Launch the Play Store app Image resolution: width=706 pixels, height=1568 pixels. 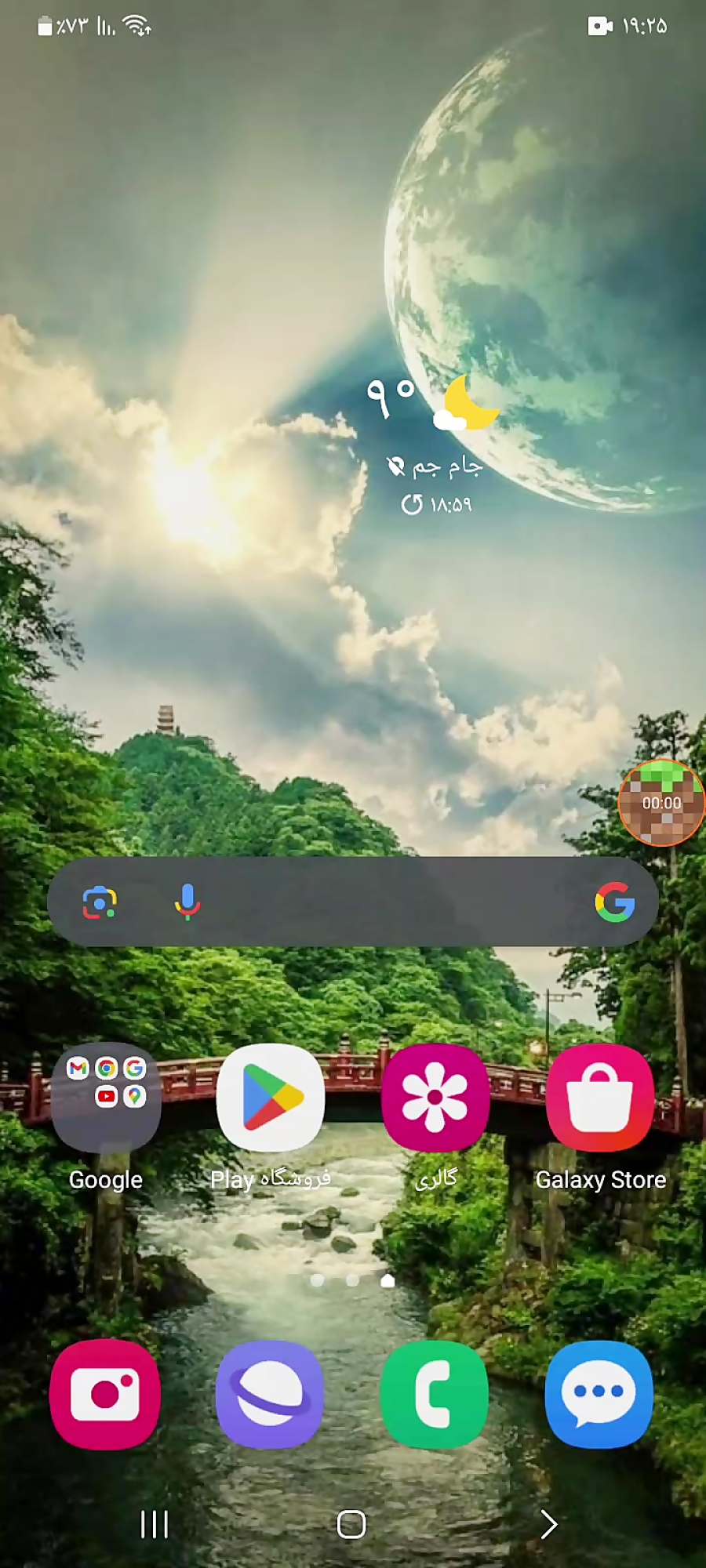point(271,1098)
